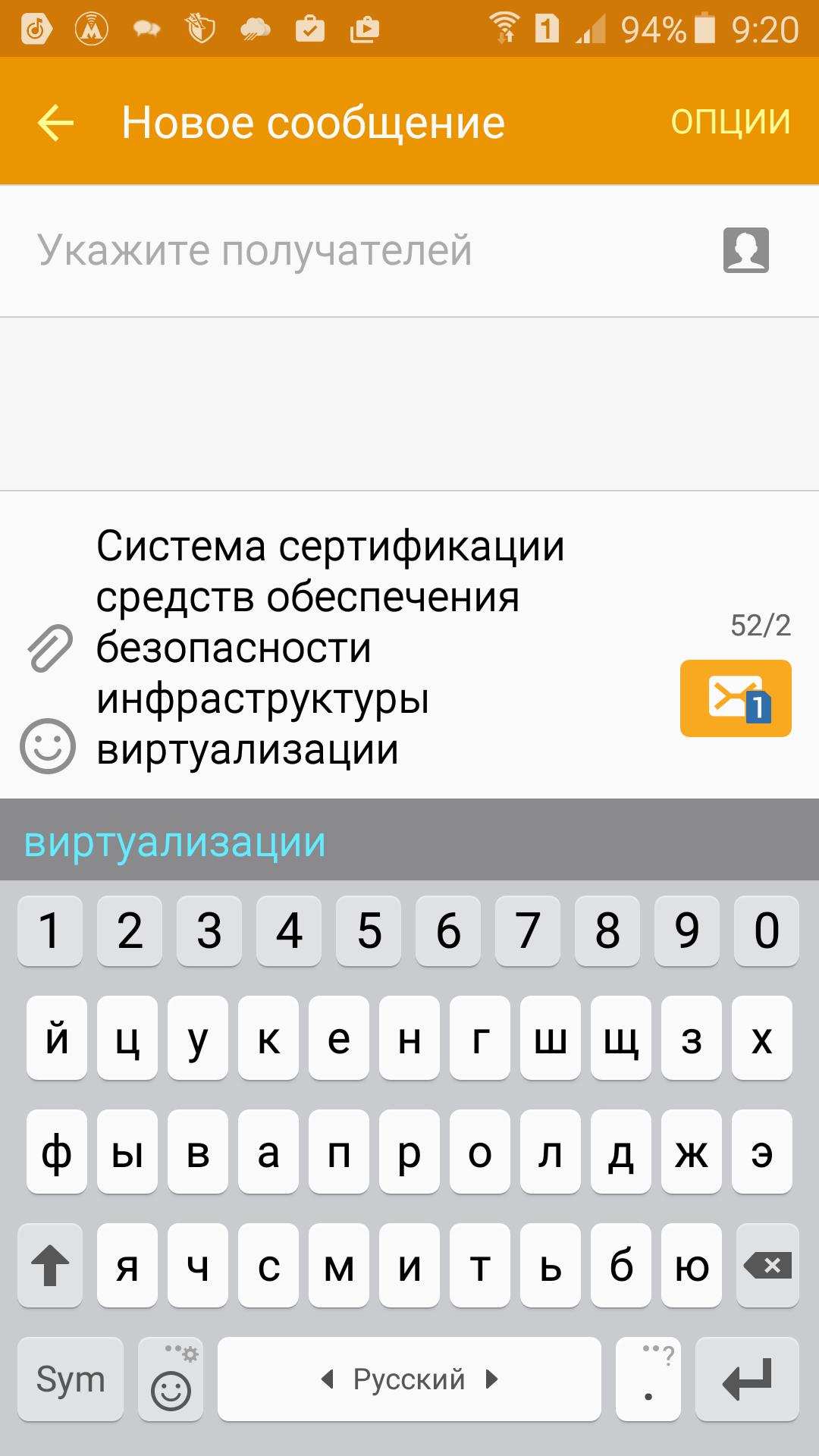Tap the Русский spacebar key
Viewport: 819px width, 1456px height.
[x=409, y=1379]
